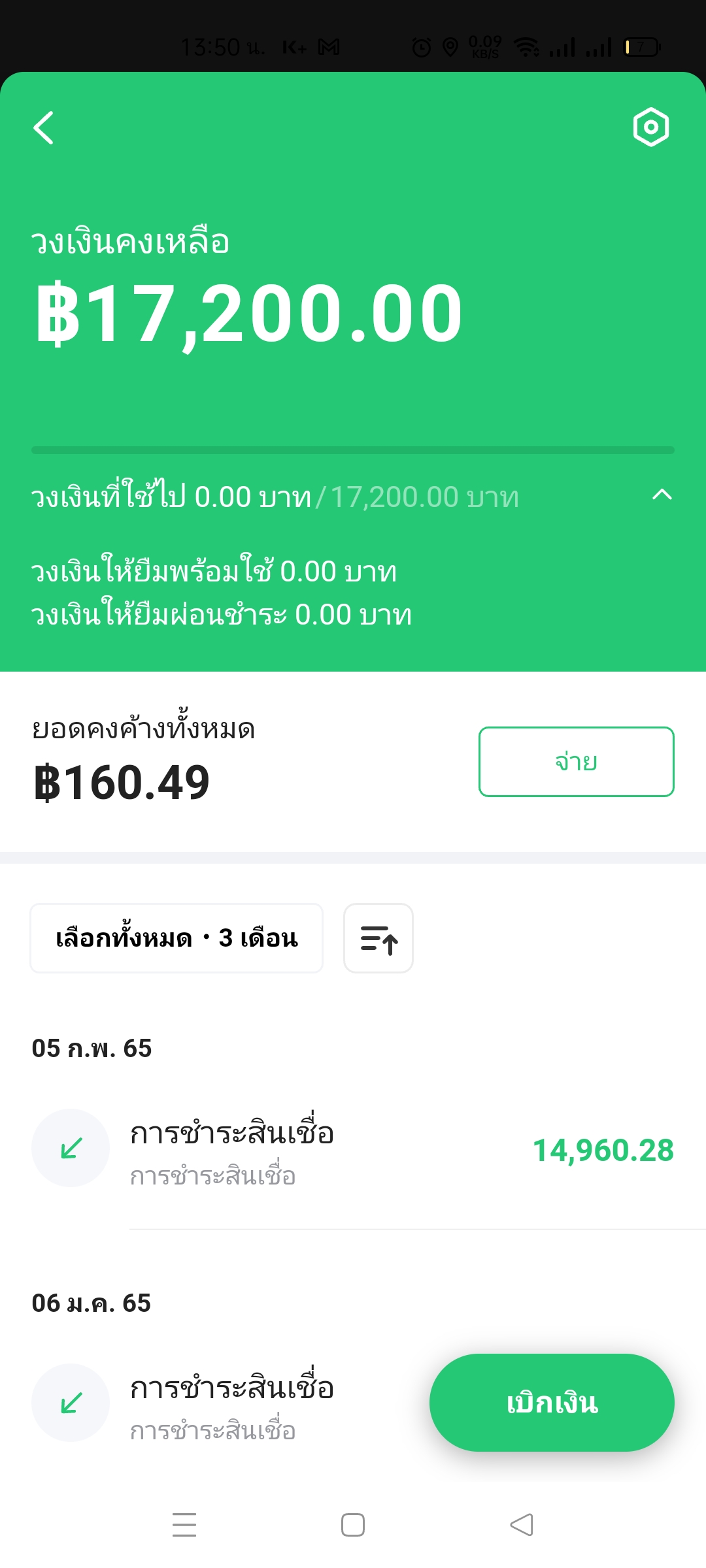The height and width of the screenshot is (1568, 706).
Task: Go to the system home screen
Action: click(353, 1525)
